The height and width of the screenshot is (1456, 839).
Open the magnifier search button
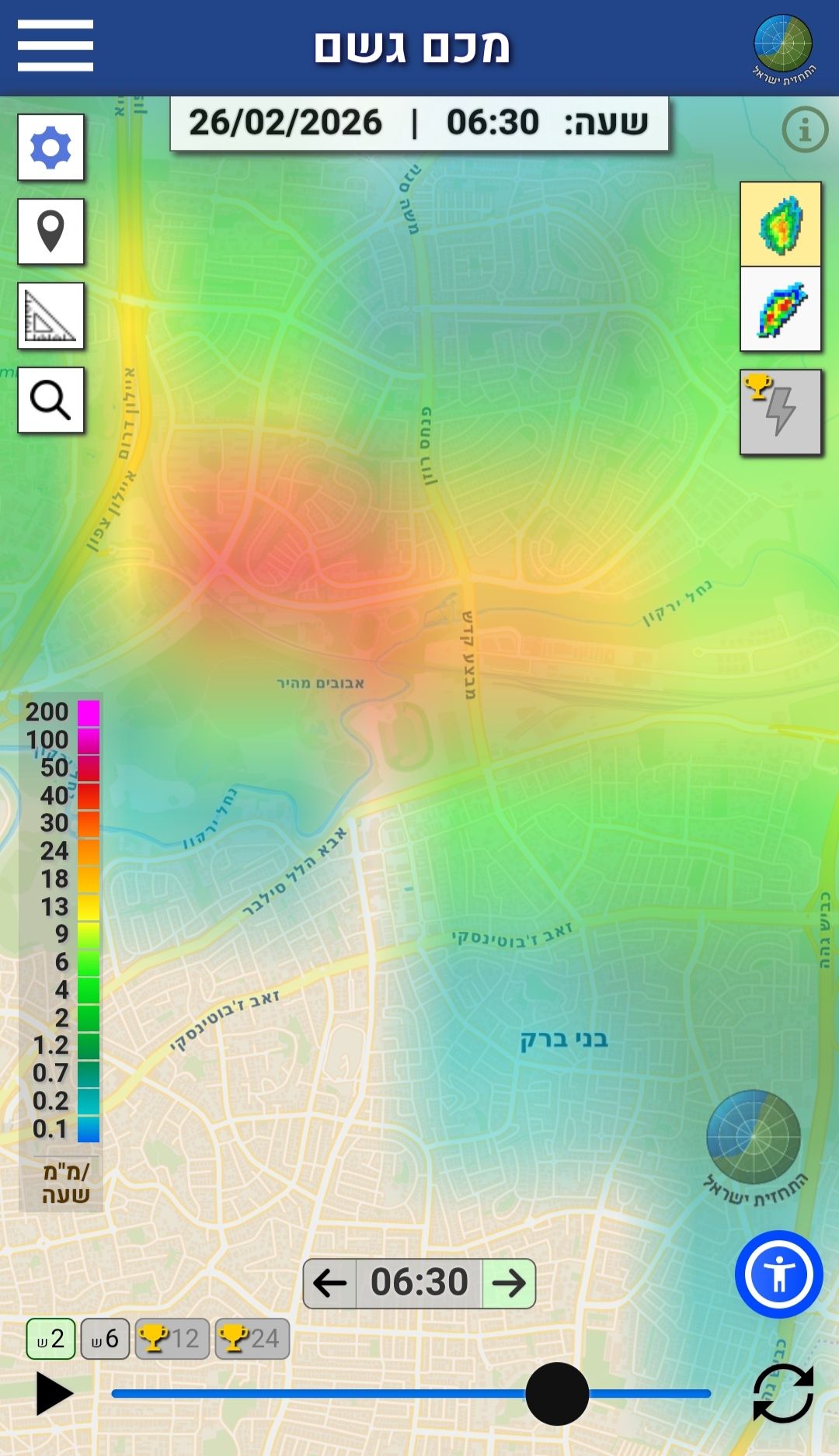(x=51, y=400)
